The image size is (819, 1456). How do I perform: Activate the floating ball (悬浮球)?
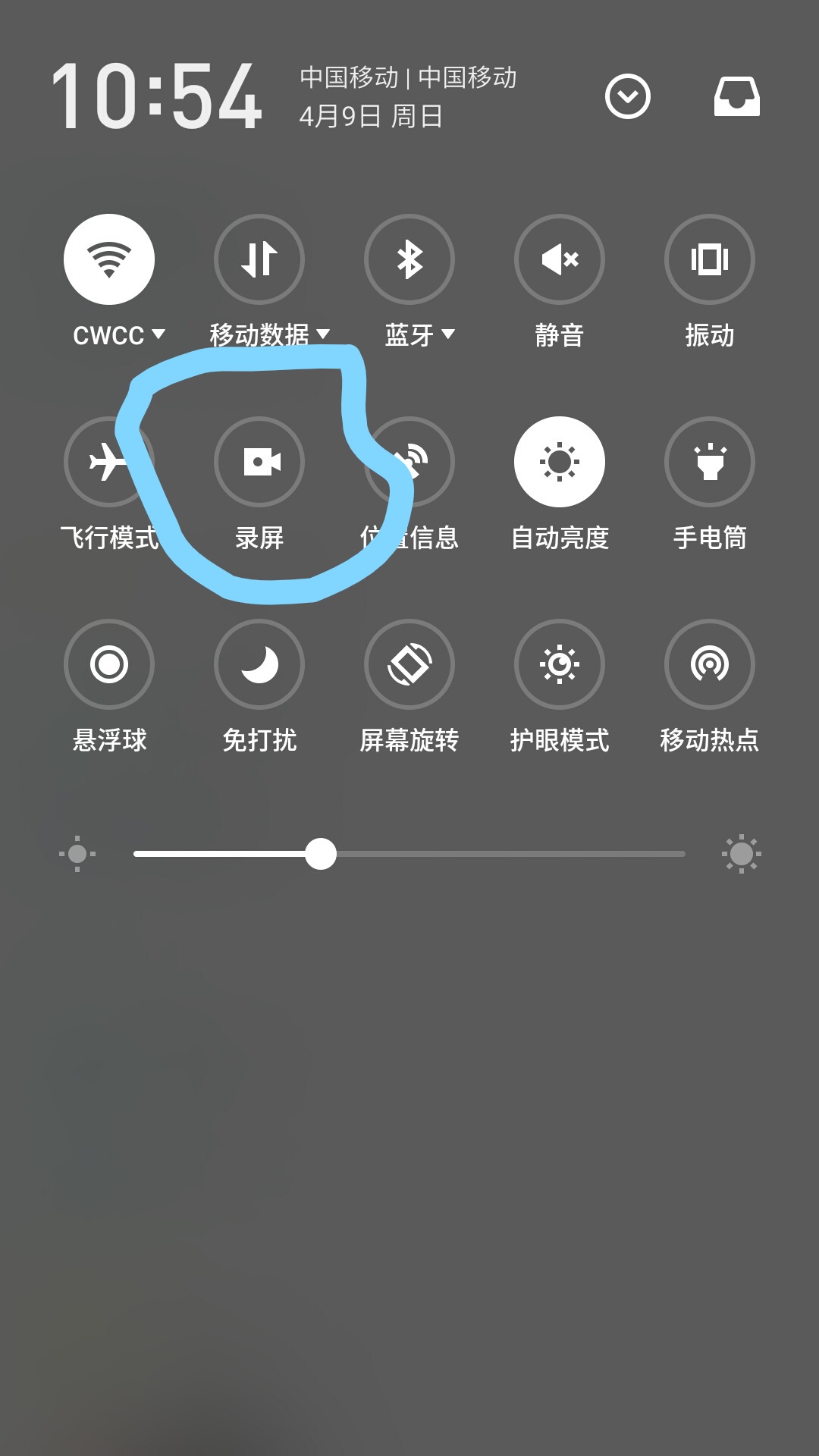[109, 664]
